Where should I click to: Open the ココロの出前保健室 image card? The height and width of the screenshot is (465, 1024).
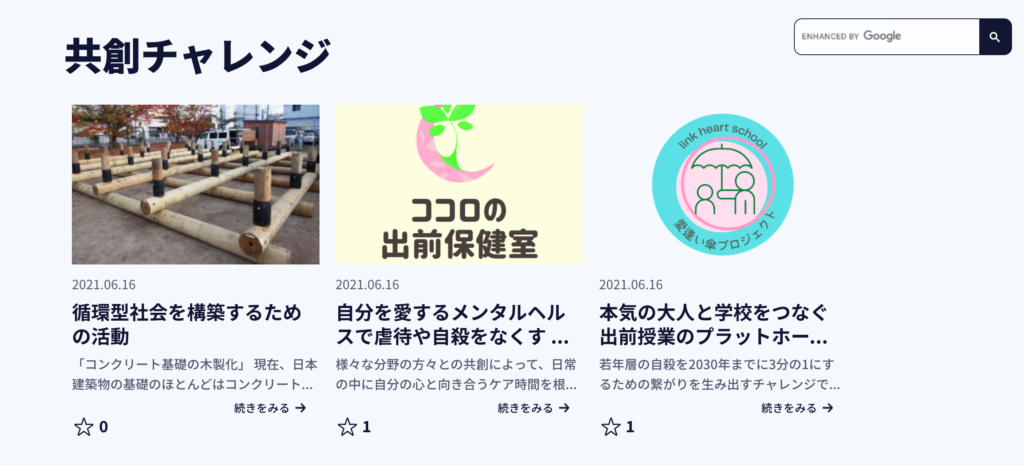click(x=459, y=185)
